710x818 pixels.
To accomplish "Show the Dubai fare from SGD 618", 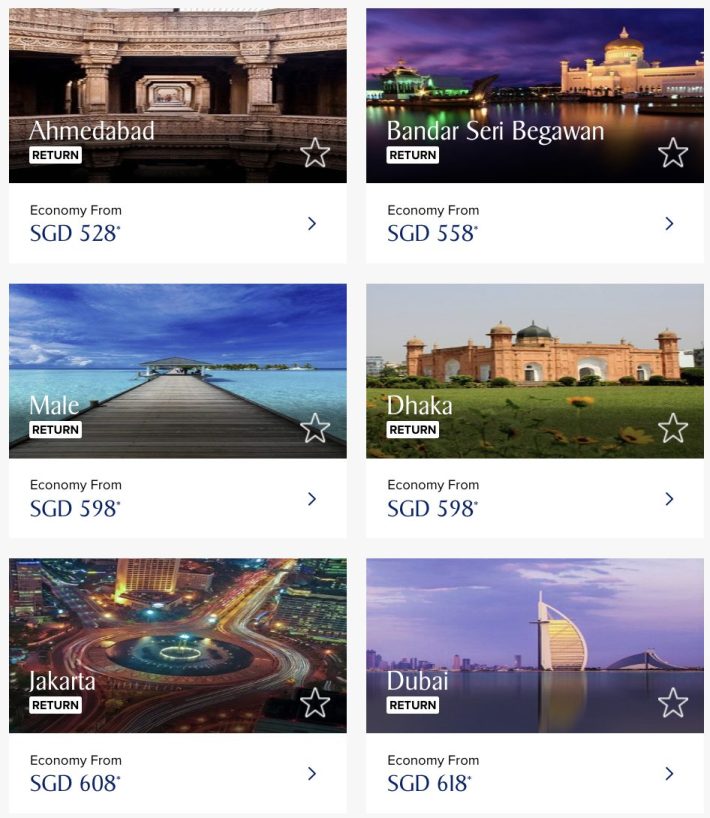I will coord(669,773).
